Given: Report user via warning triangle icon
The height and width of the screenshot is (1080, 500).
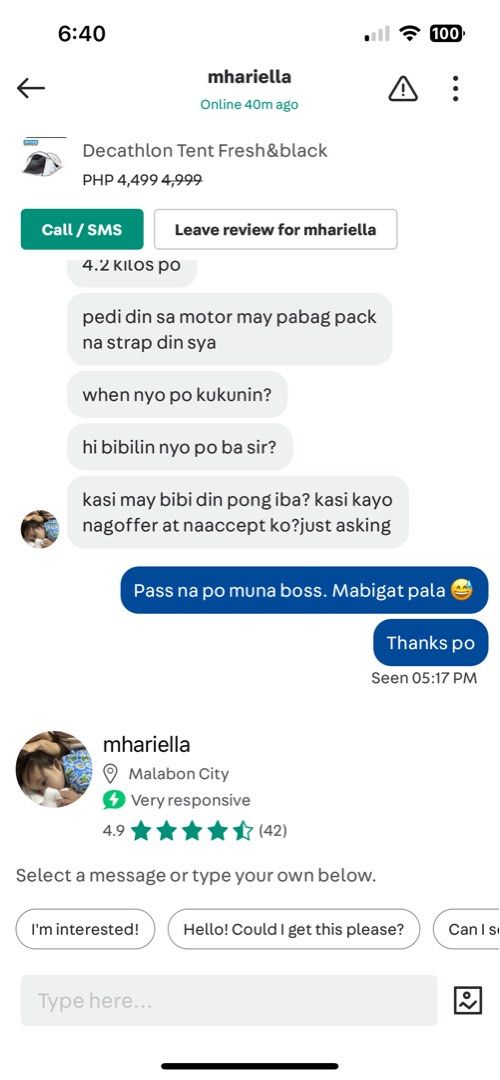Looking at the screenshot, I should click(x=403, y=88).
